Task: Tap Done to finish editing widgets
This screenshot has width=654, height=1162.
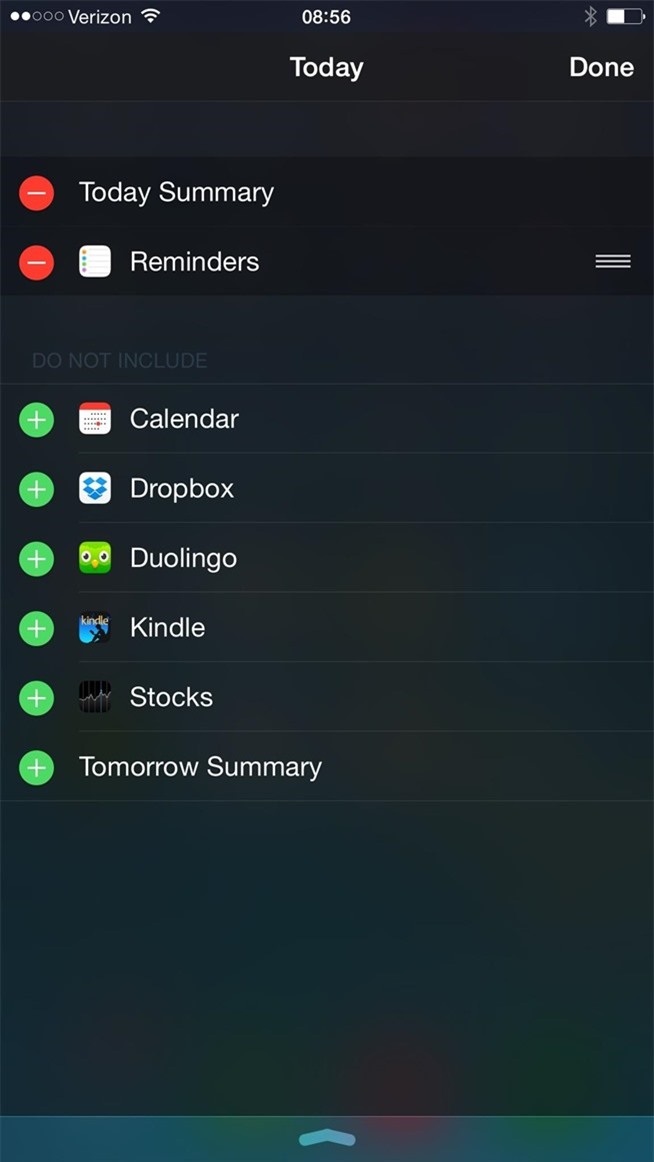Action: point(601,67)
